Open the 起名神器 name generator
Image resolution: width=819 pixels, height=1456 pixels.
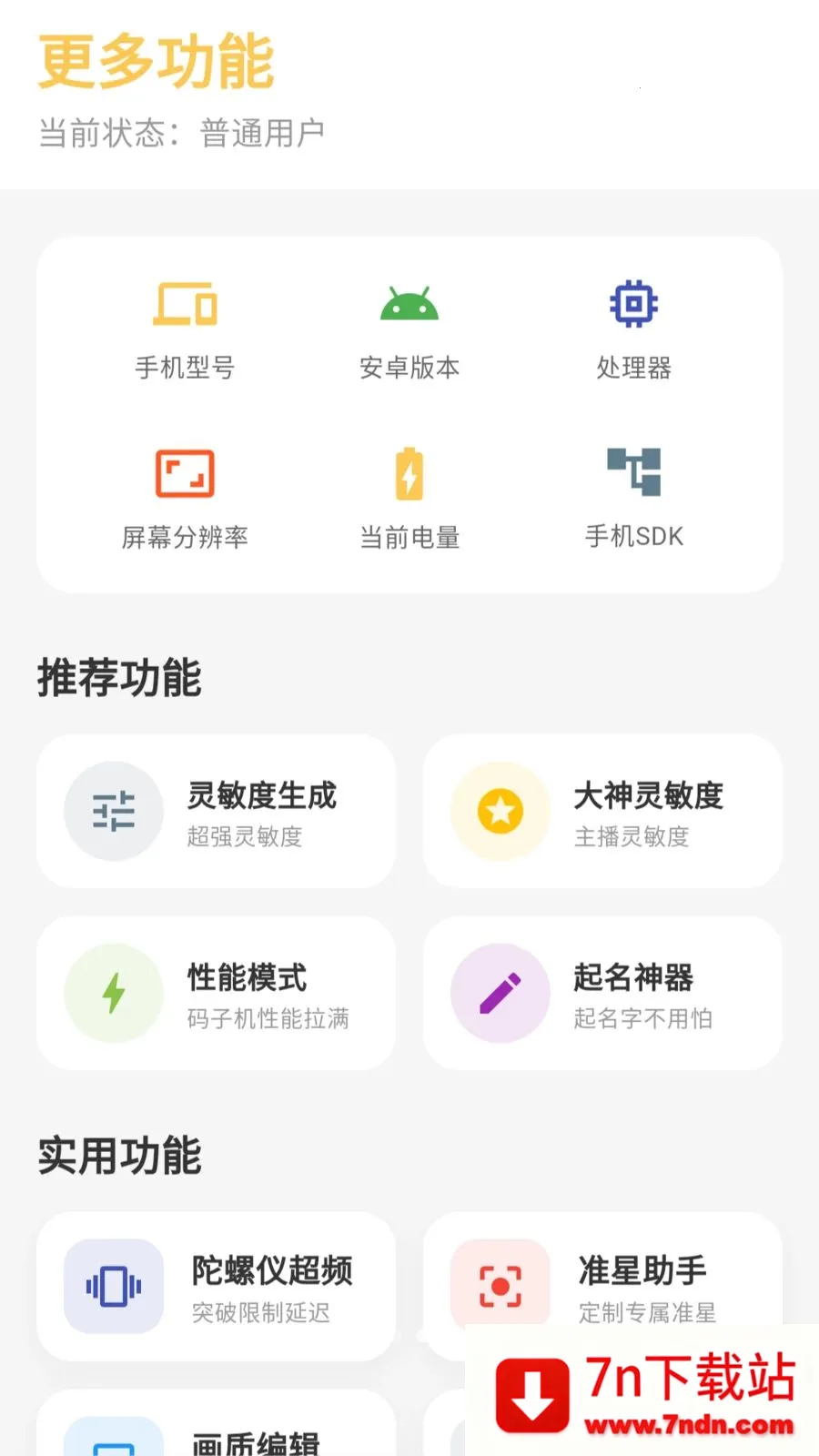pyautogui.click(x=602, y=993)
